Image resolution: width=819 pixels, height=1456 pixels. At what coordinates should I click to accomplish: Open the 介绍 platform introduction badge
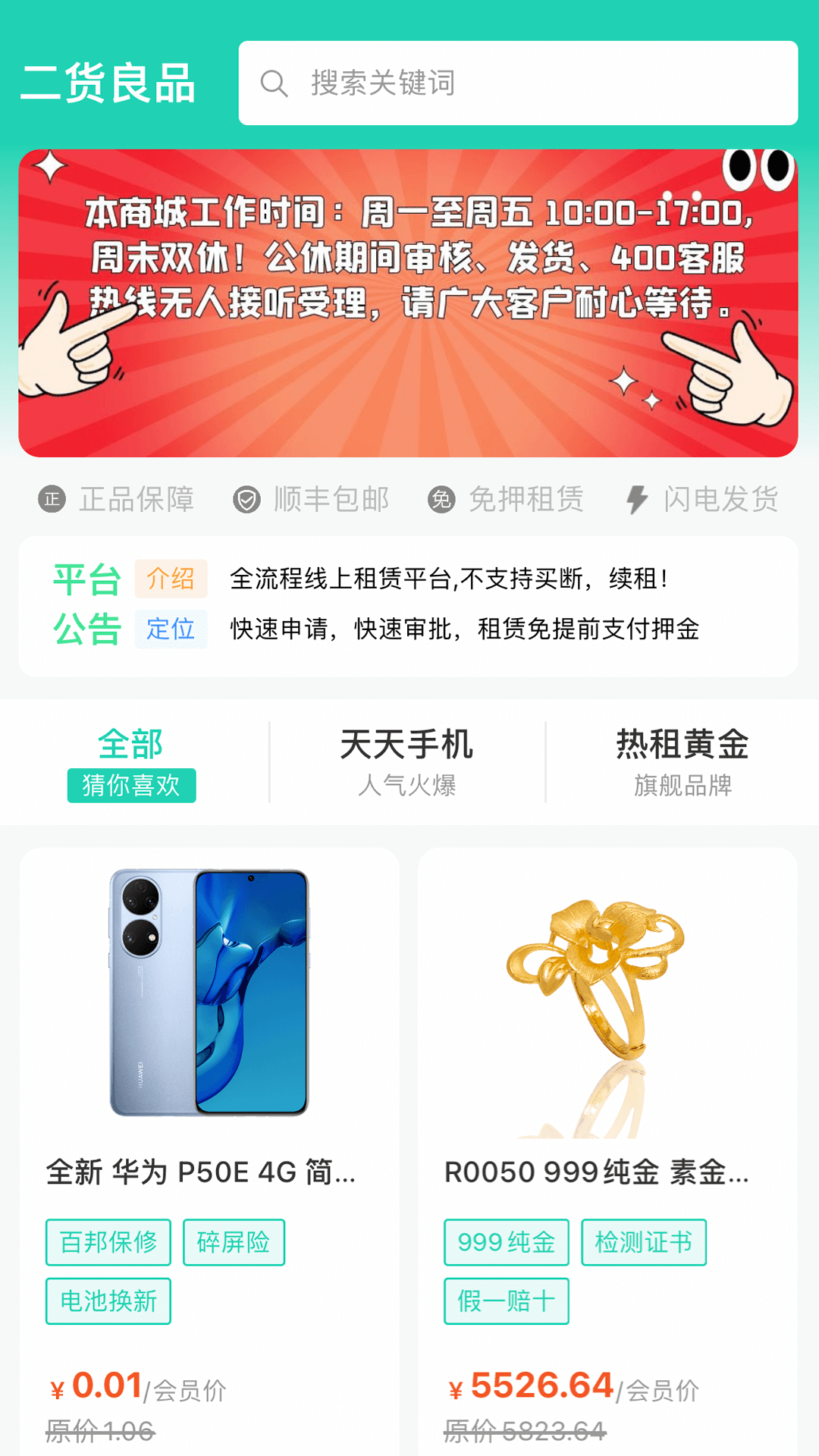coord(171,580)
